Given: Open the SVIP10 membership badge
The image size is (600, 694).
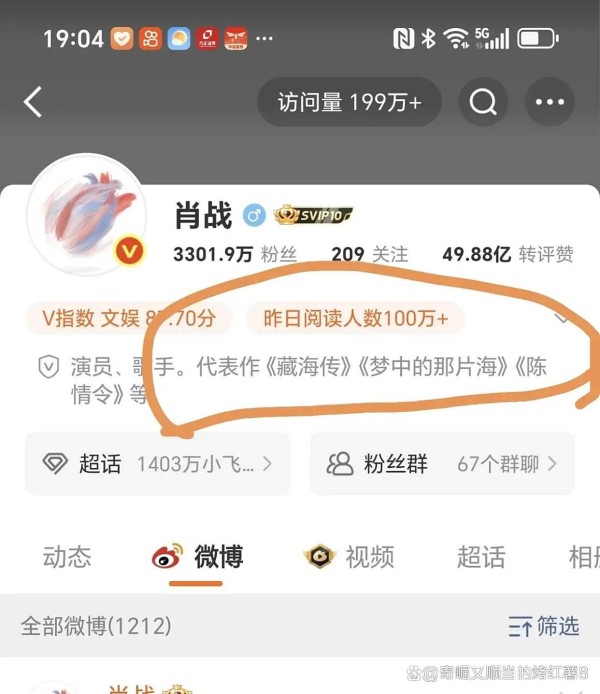Looking at the screenshot, I should coord(314,215).
